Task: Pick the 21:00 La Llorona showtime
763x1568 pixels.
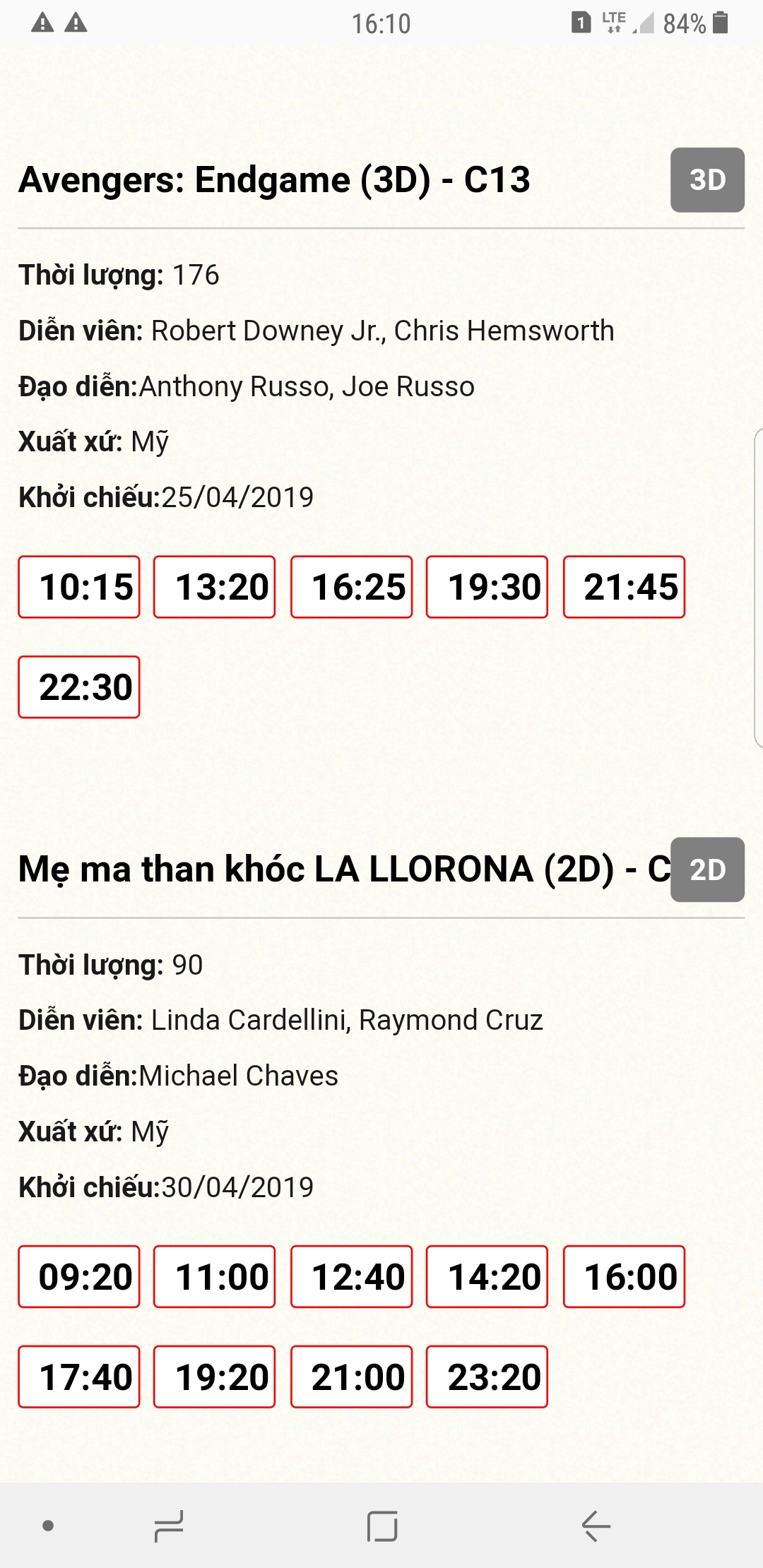Action: (352, 1377)
